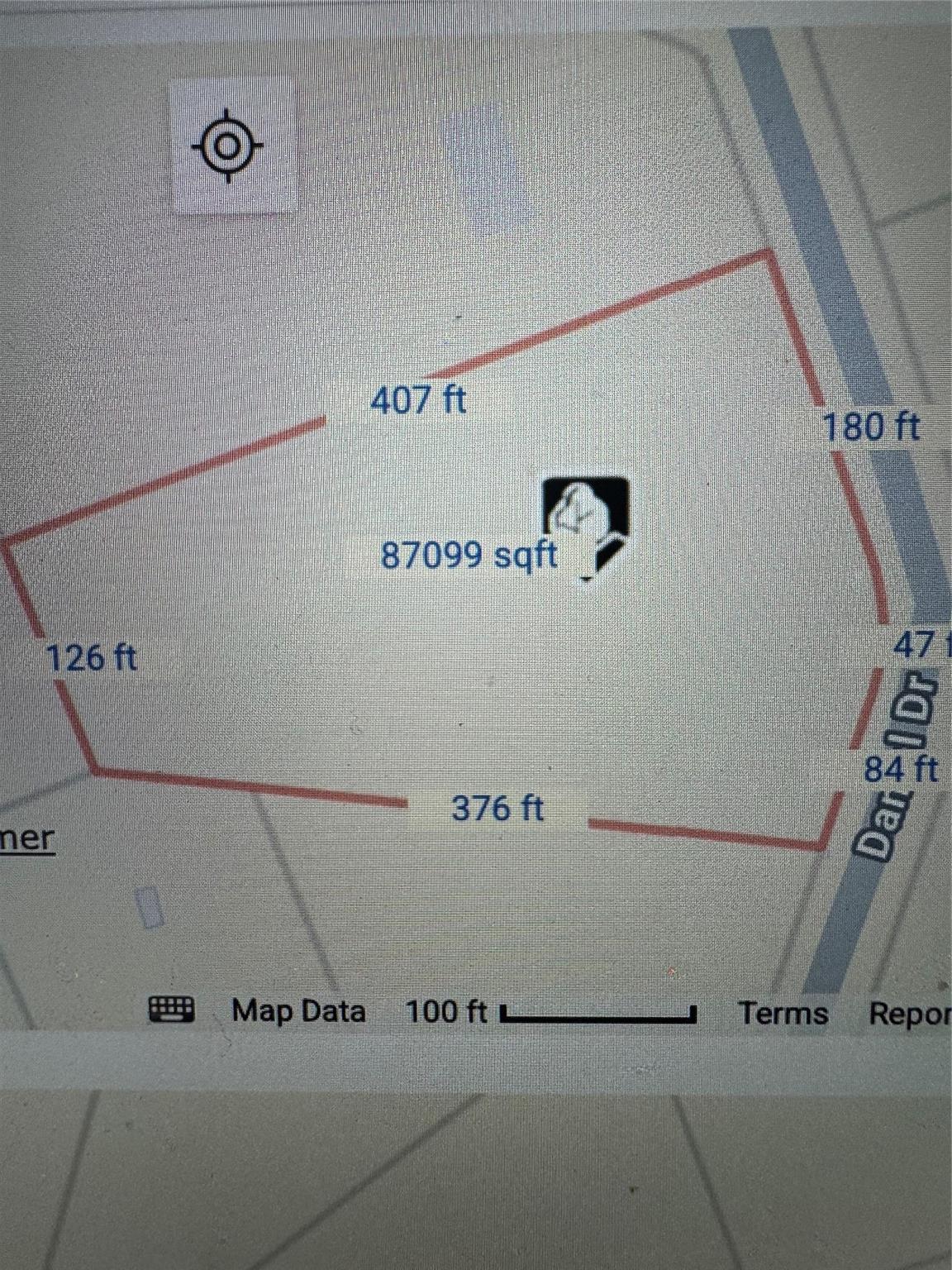Click the keyboard icon in the bottom bar

pyautogui.click(x=172, y=1009)
